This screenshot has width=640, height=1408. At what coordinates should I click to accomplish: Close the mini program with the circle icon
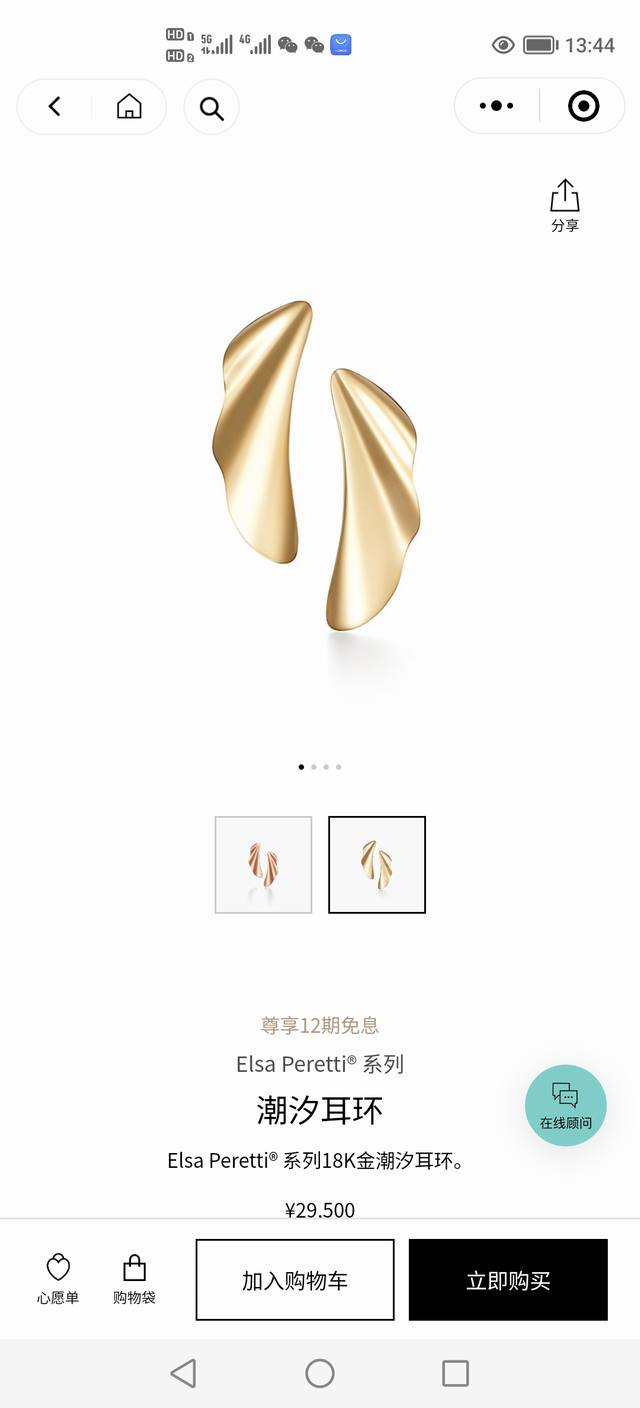tap(583, 106)
